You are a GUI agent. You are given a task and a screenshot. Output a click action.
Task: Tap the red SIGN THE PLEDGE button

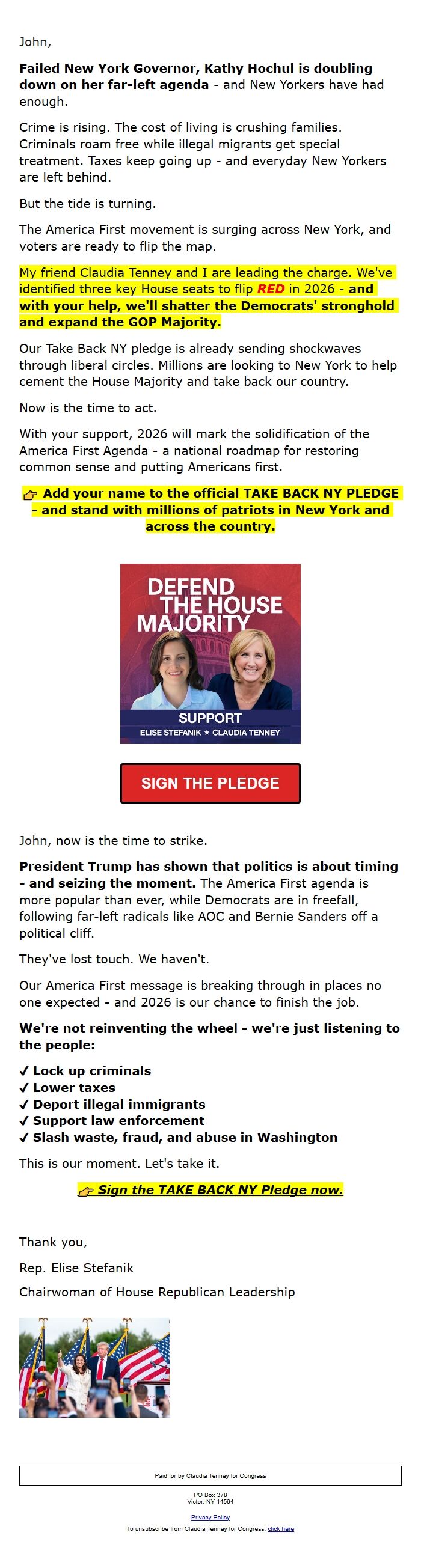(210, 782)
